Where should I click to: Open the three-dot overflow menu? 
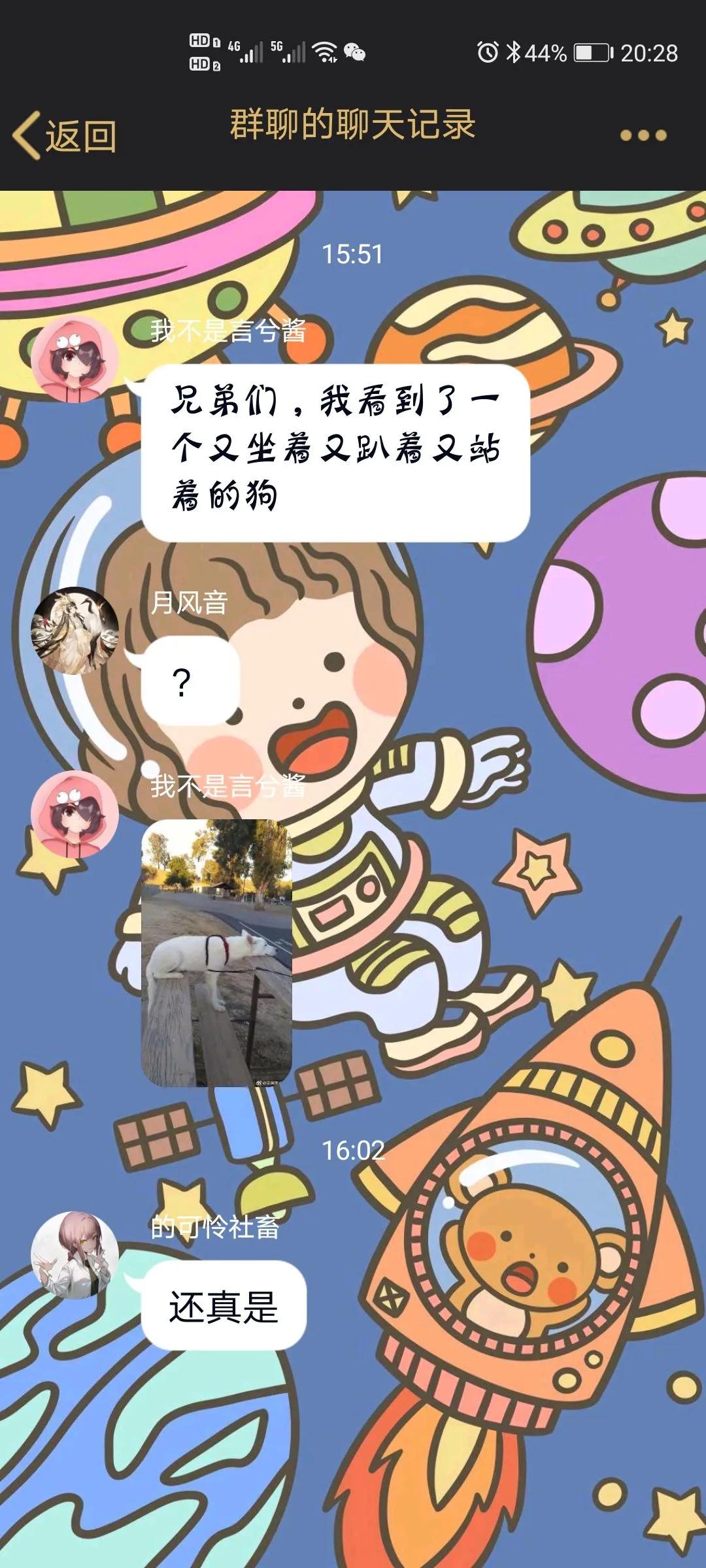point(643,135)
